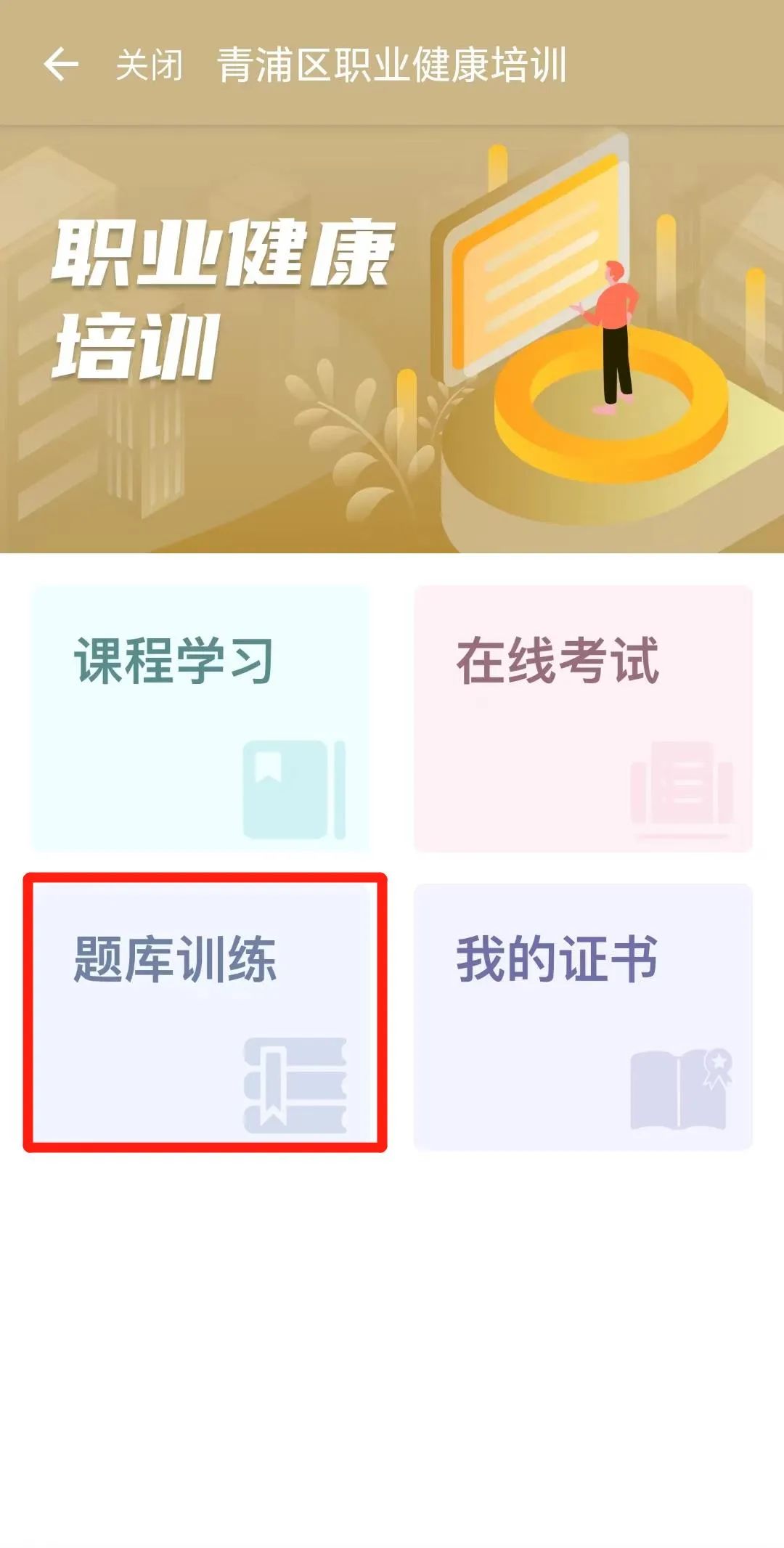Open the 课程学习 card
The image size is (784, 1548).
click(x=200, y=718)
